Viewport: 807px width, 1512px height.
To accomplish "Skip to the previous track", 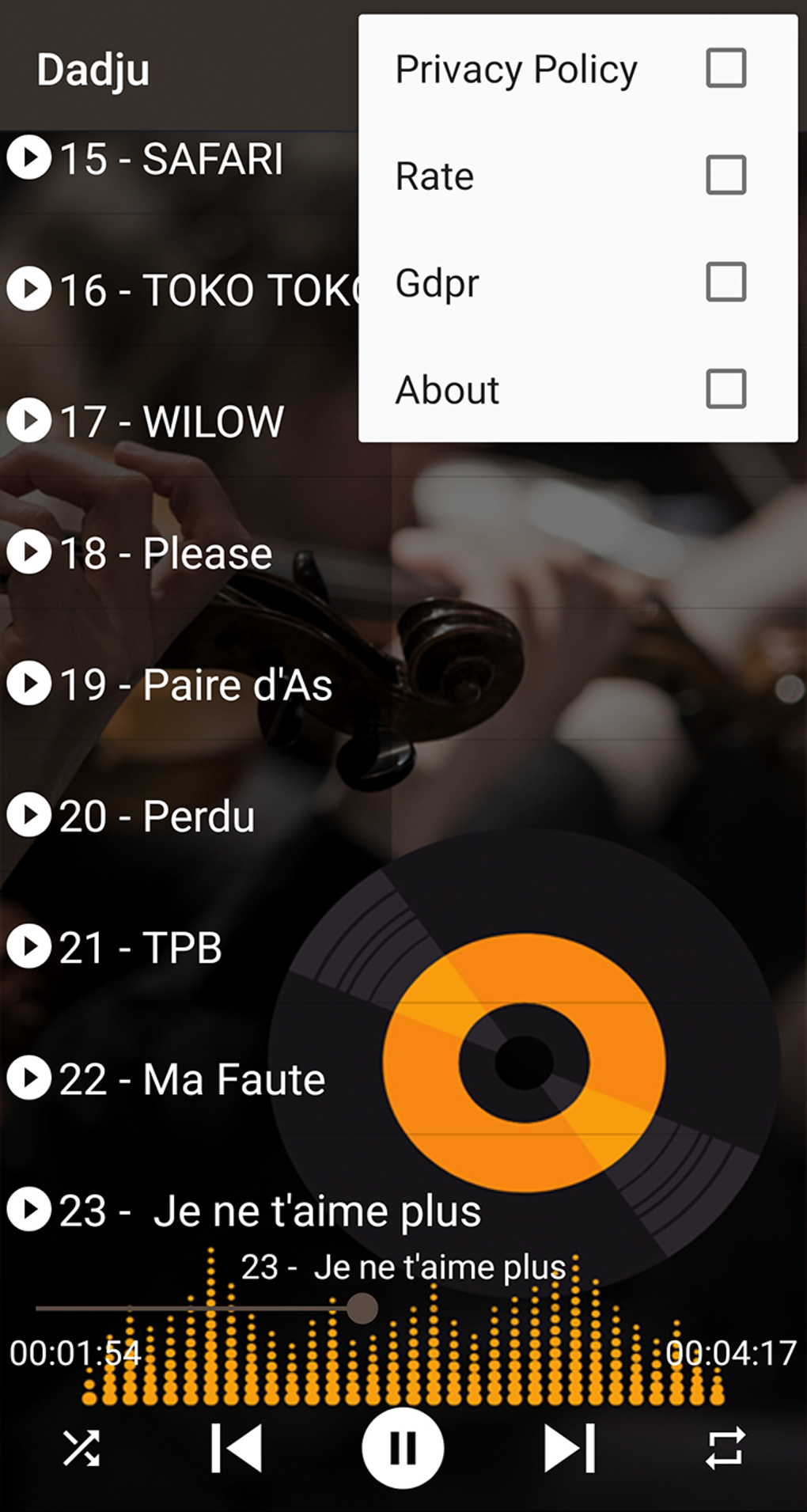I will [x=237, y=1448].
